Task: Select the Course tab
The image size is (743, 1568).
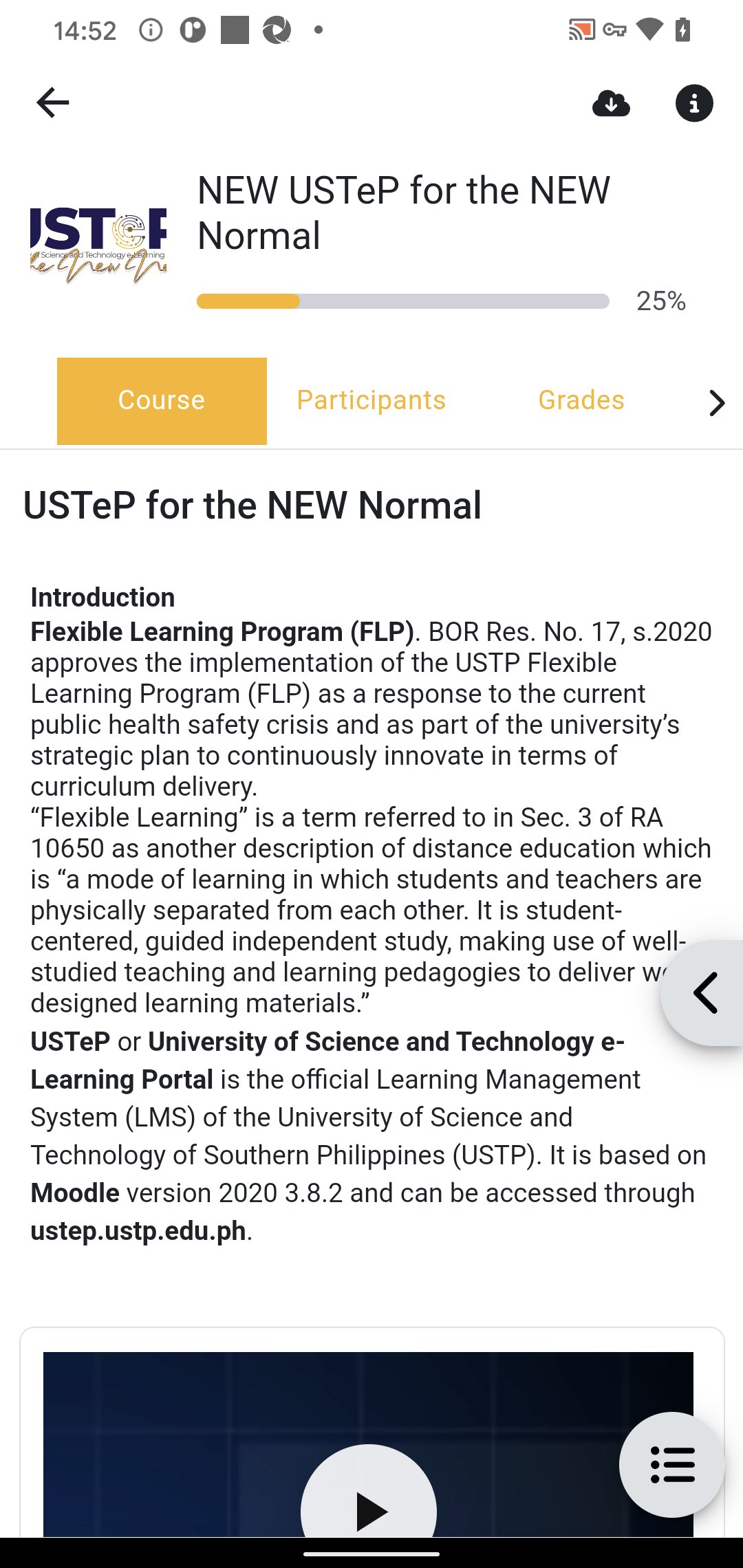Action: [x=161, y=400]
